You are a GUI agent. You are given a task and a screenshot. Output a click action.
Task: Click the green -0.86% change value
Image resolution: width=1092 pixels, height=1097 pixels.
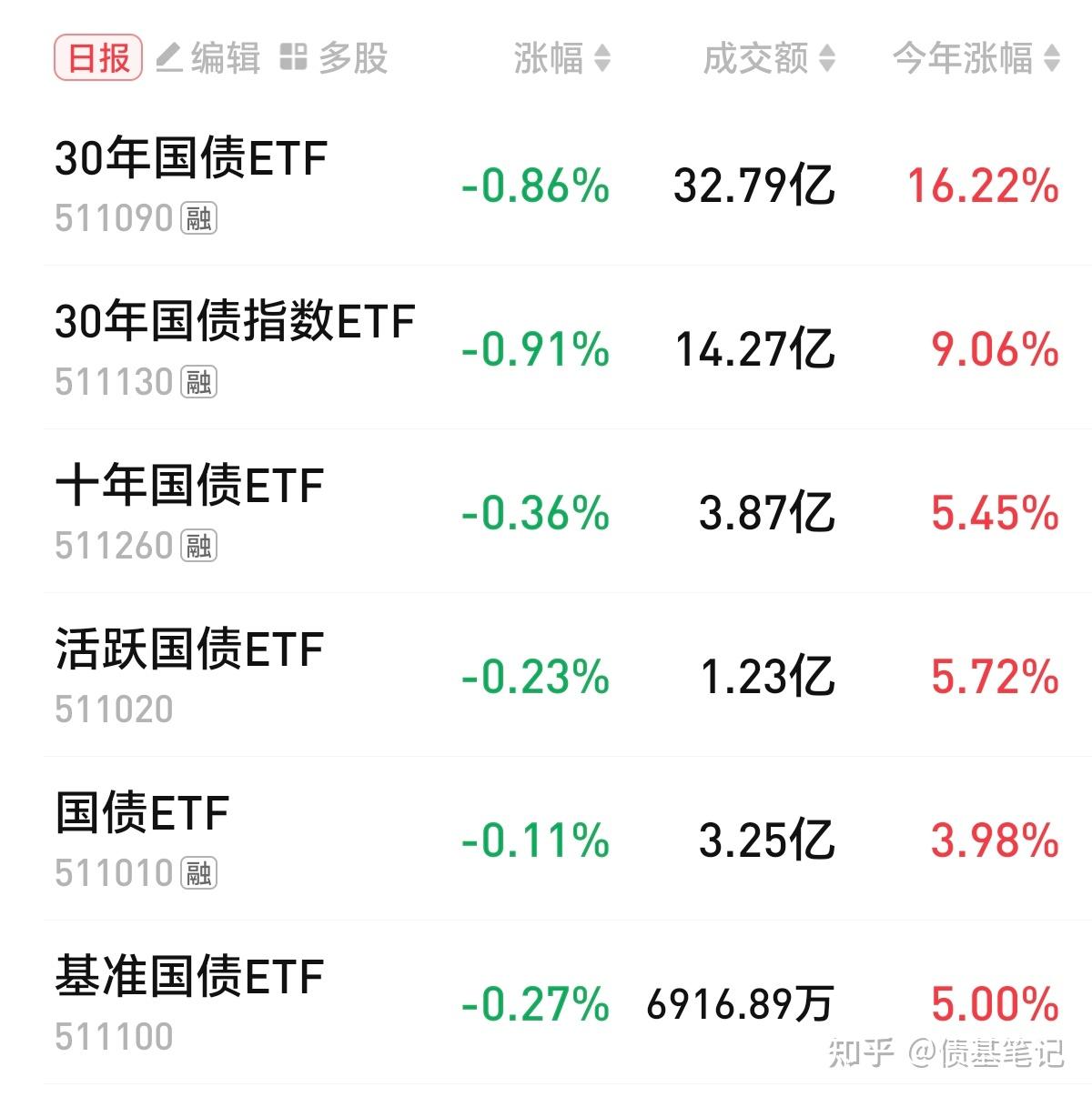(x=532, y=187)
